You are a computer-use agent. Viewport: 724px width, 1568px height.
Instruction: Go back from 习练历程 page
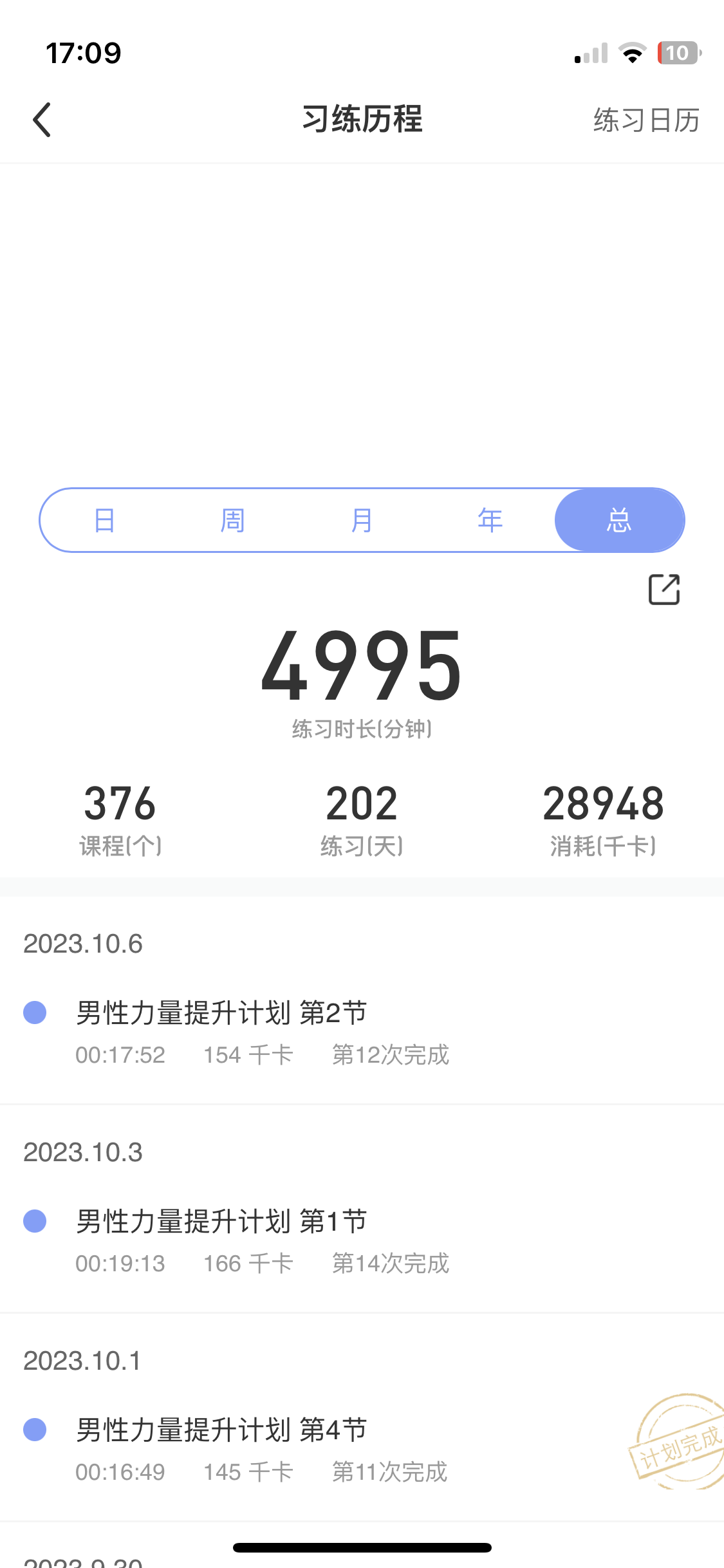click(42, 120)
